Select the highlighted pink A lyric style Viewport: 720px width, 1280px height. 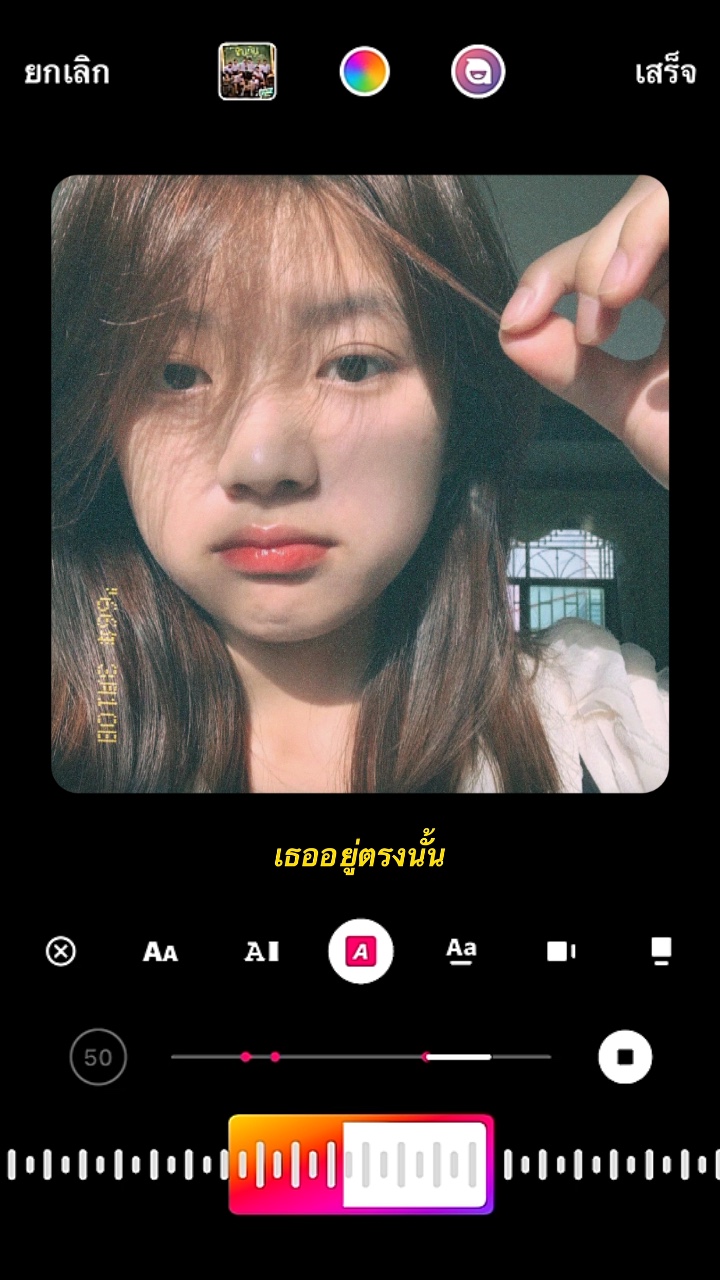pos(361,951)
